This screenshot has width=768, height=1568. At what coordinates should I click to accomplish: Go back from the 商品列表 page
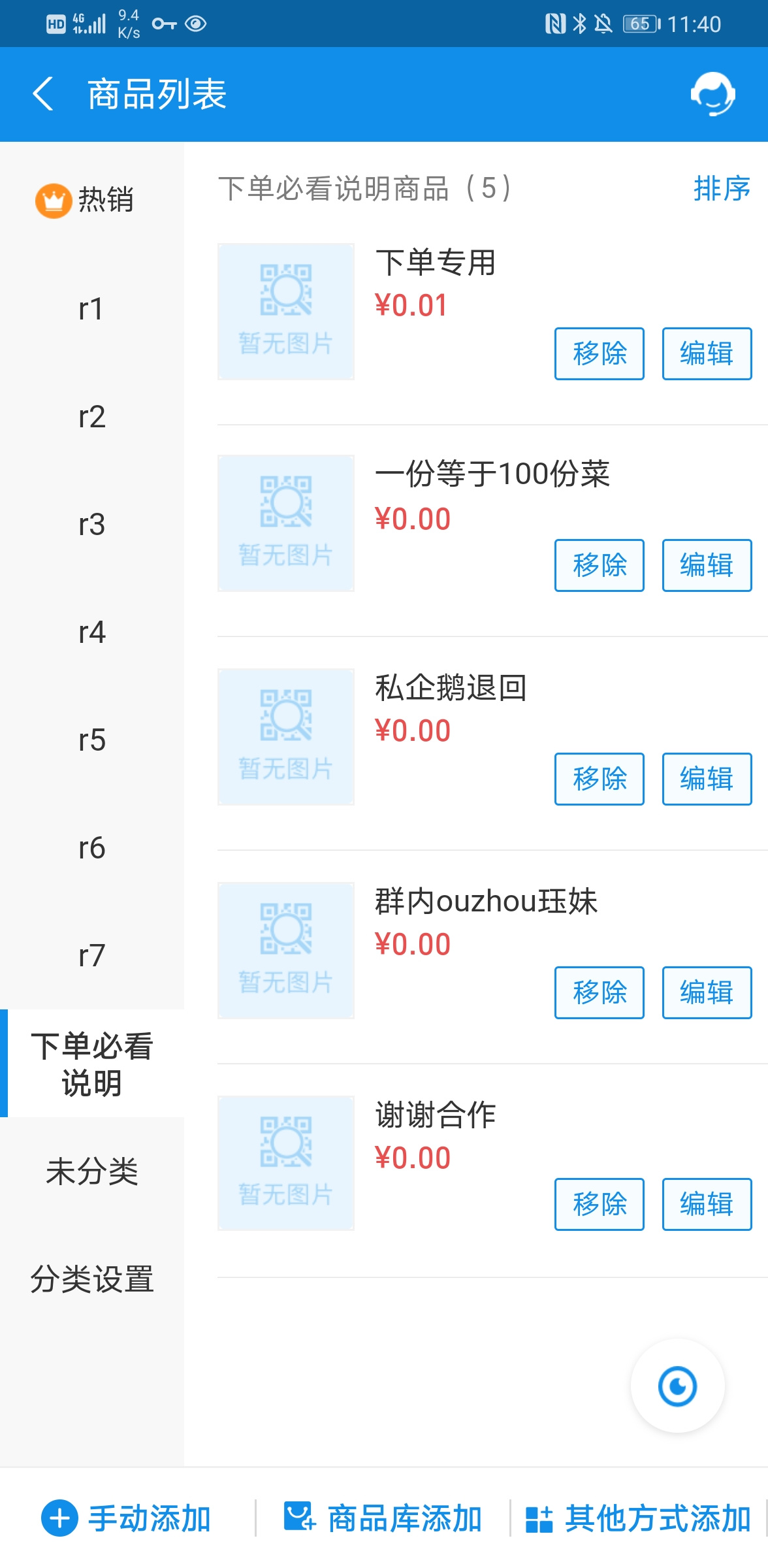[43, 94]
